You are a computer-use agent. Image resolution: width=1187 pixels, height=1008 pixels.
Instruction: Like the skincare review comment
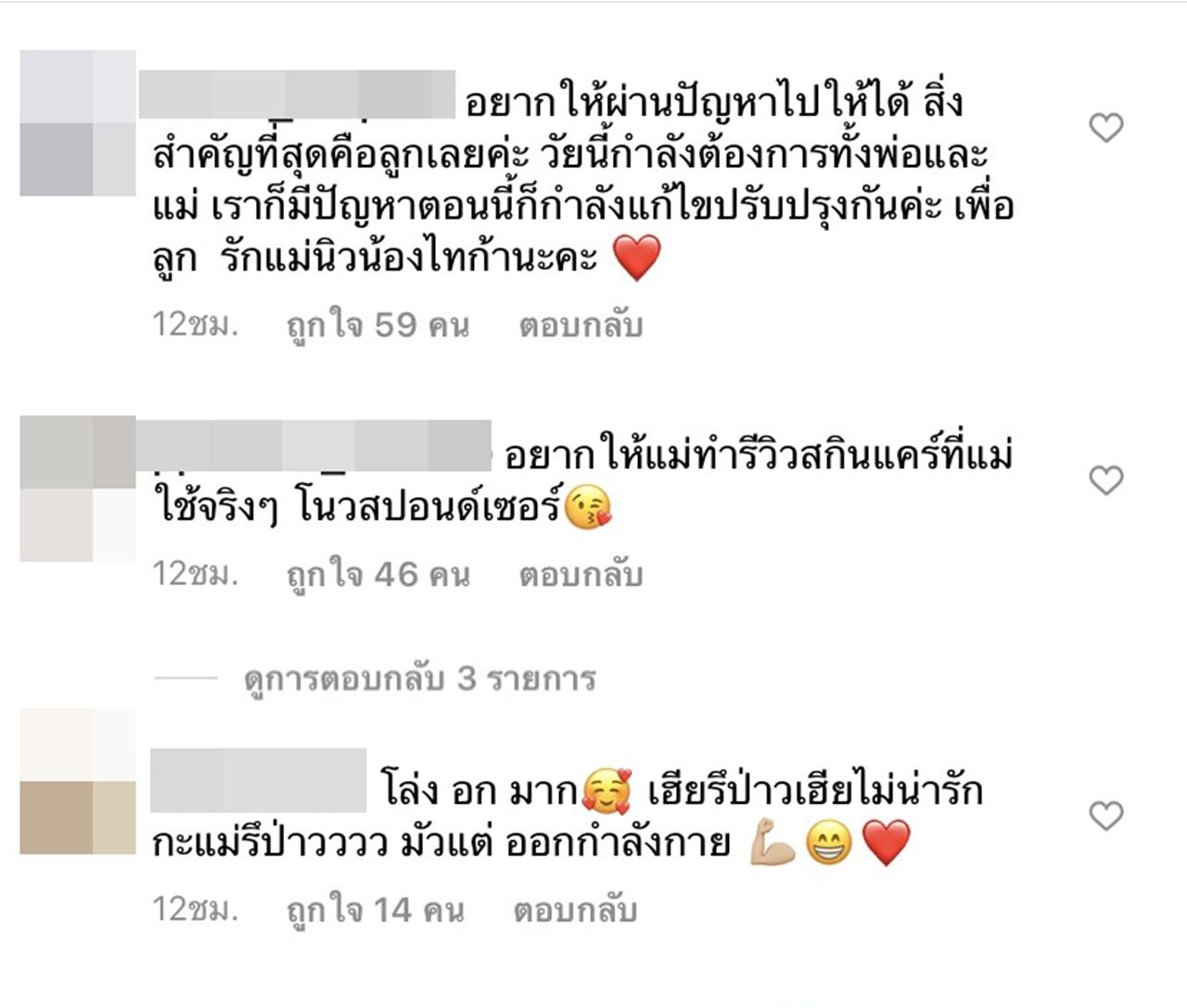1105,480
